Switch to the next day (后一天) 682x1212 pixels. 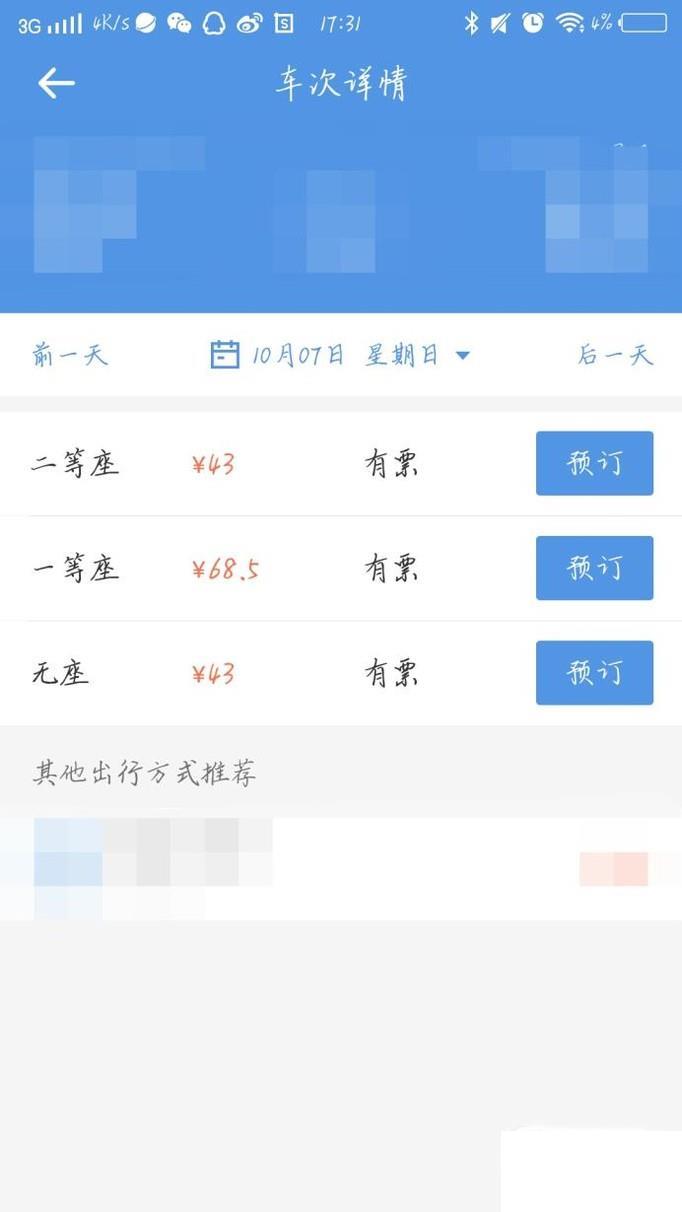[x=615, y=355]
